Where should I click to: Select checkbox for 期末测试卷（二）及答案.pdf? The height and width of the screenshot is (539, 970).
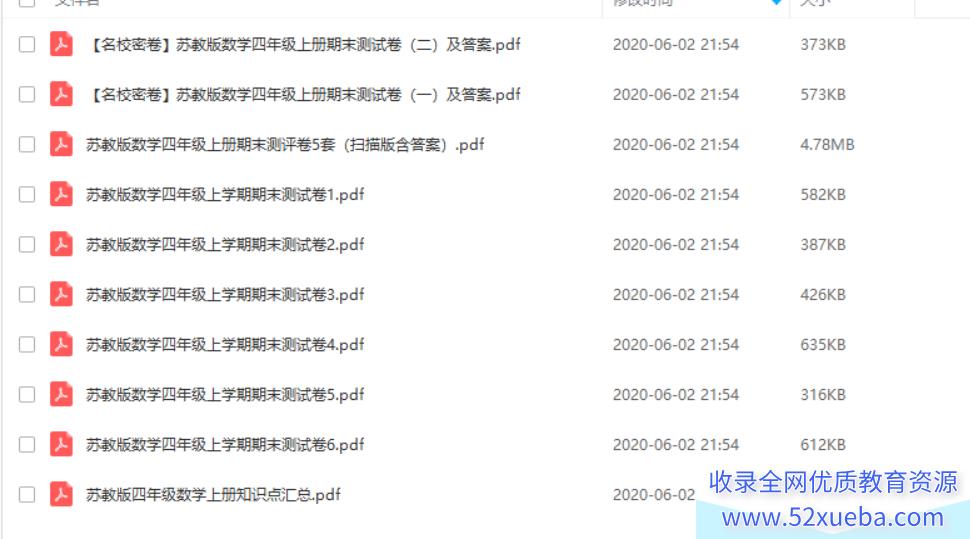click(27, 44)
